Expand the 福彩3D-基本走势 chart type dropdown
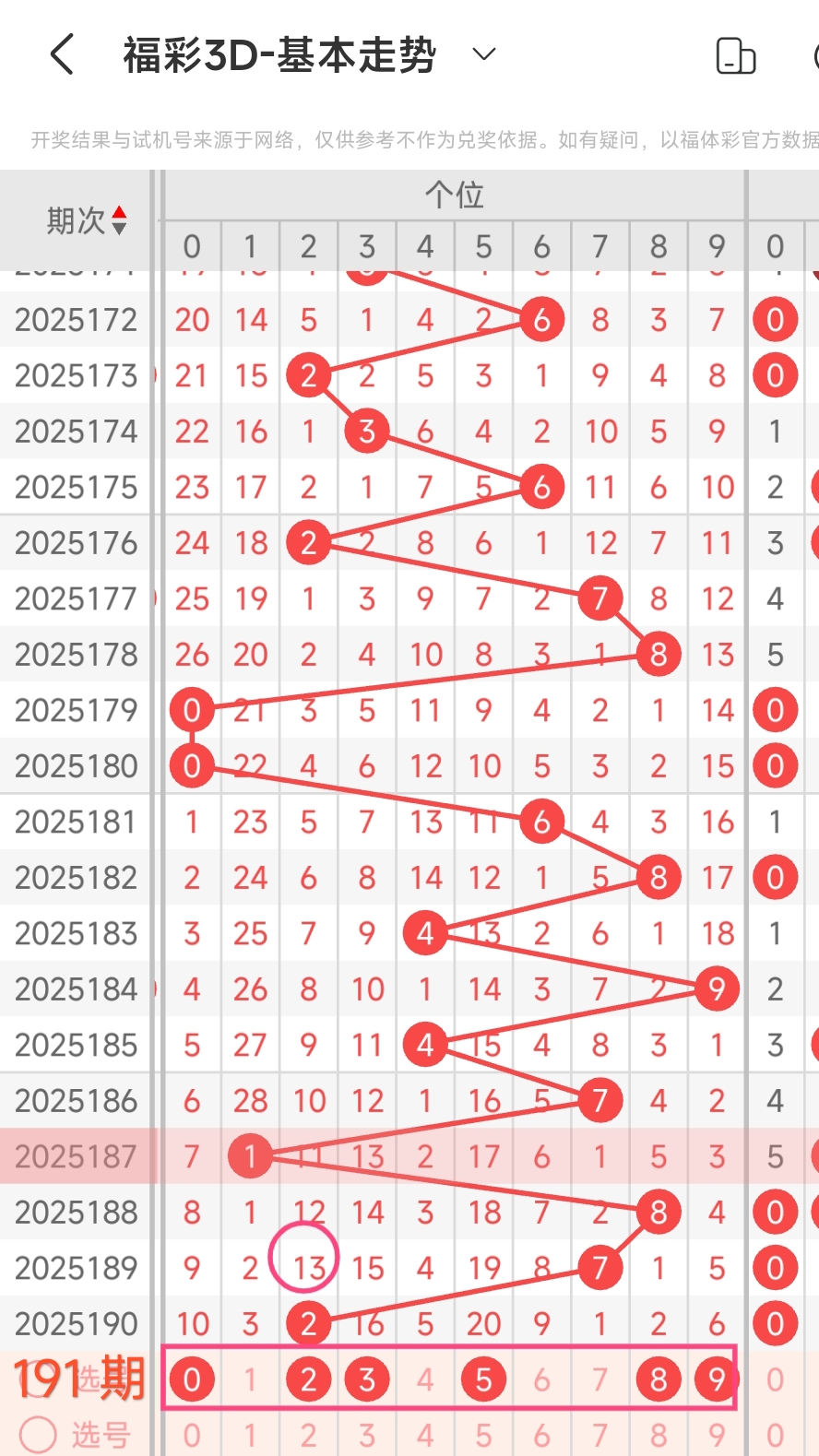The height and width of the screenshot is (1456, 819). [484, 54]
